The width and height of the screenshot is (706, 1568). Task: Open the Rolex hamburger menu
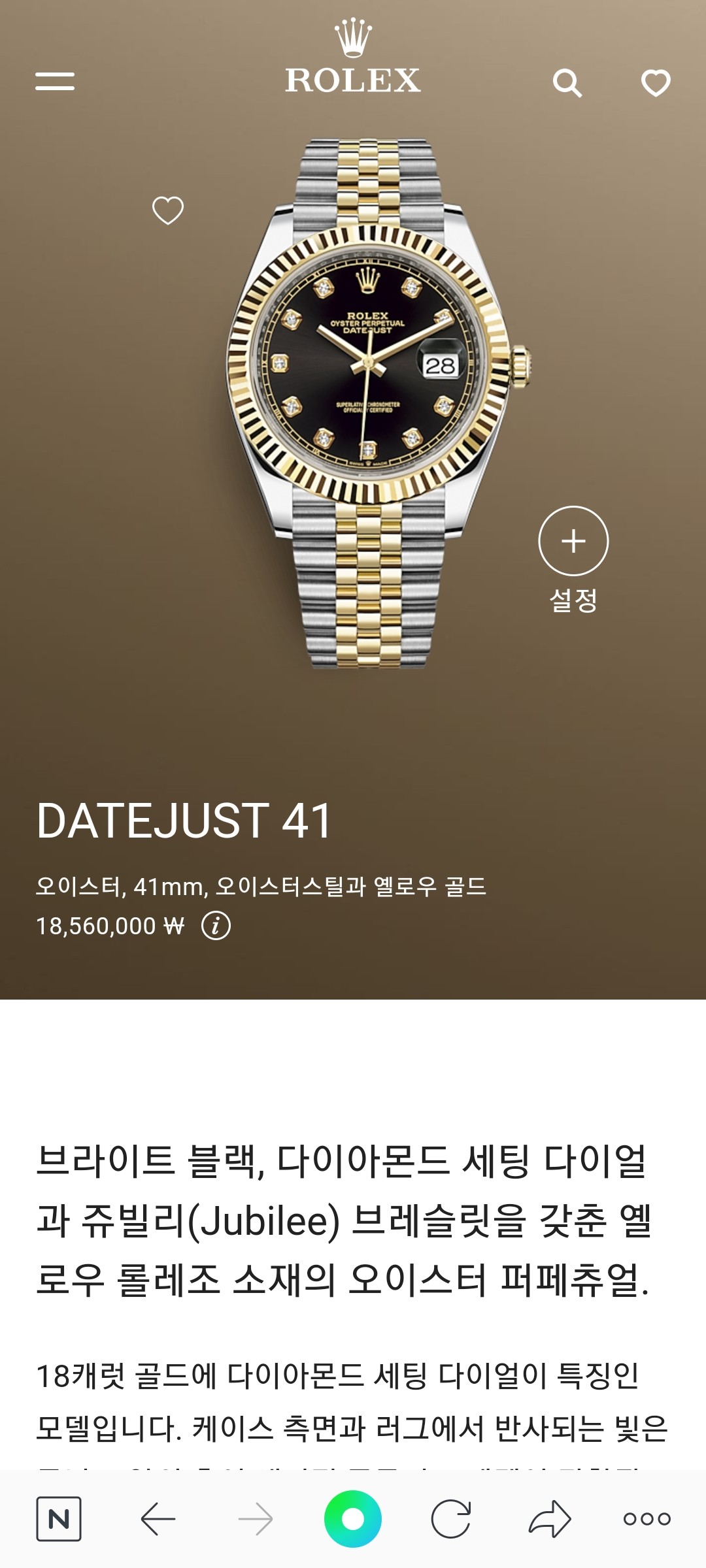pos(55,81)
